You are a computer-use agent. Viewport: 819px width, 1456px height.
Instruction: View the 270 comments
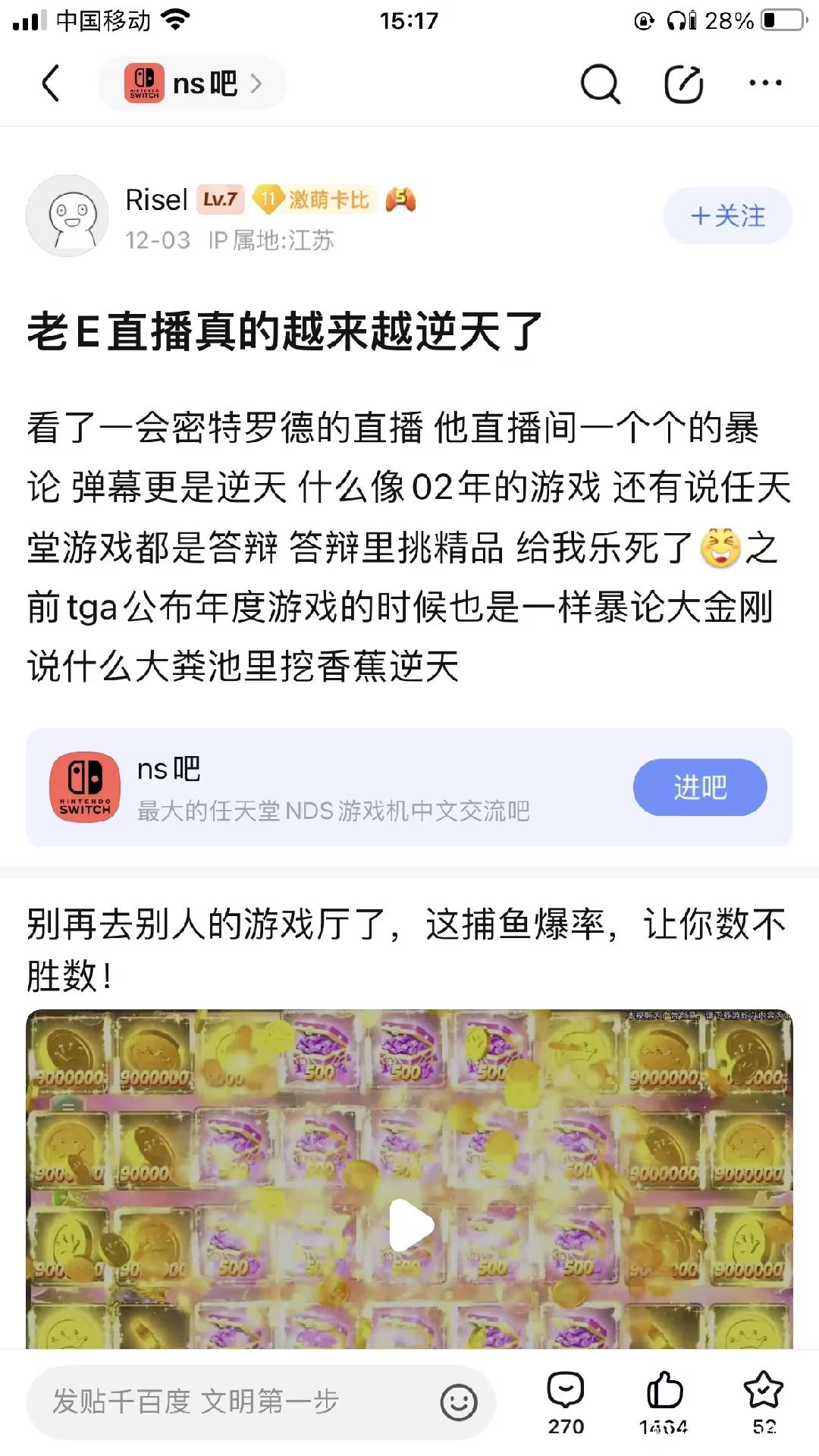pyautogui.click(x=566, y=1401)
